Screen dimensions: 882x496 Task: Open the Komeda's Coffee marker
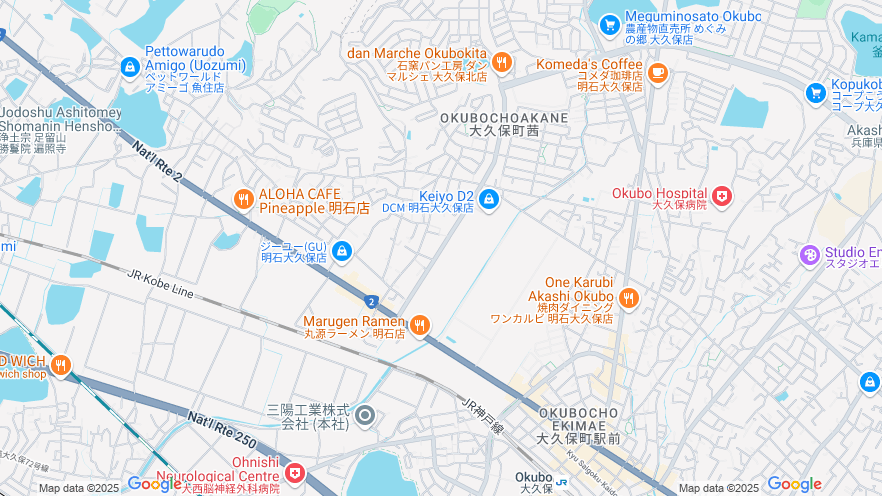657,72
